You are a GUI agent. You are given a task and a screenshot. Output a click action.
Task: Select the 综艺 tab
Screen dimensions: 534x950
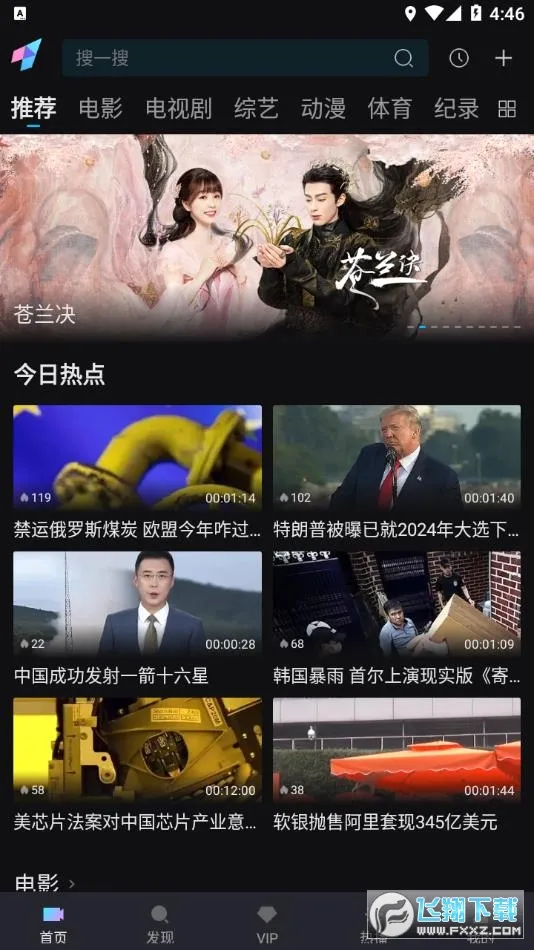point(256,108)
